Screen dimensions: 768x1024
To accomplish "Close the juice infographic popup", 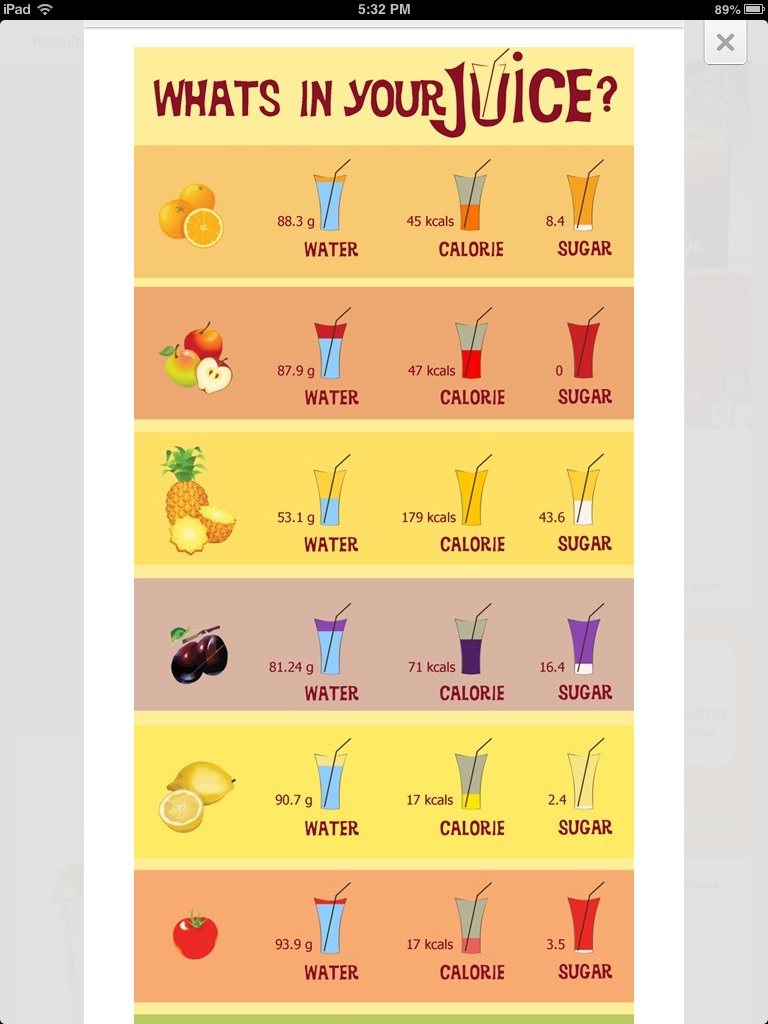I will click(x=725, y=42).
